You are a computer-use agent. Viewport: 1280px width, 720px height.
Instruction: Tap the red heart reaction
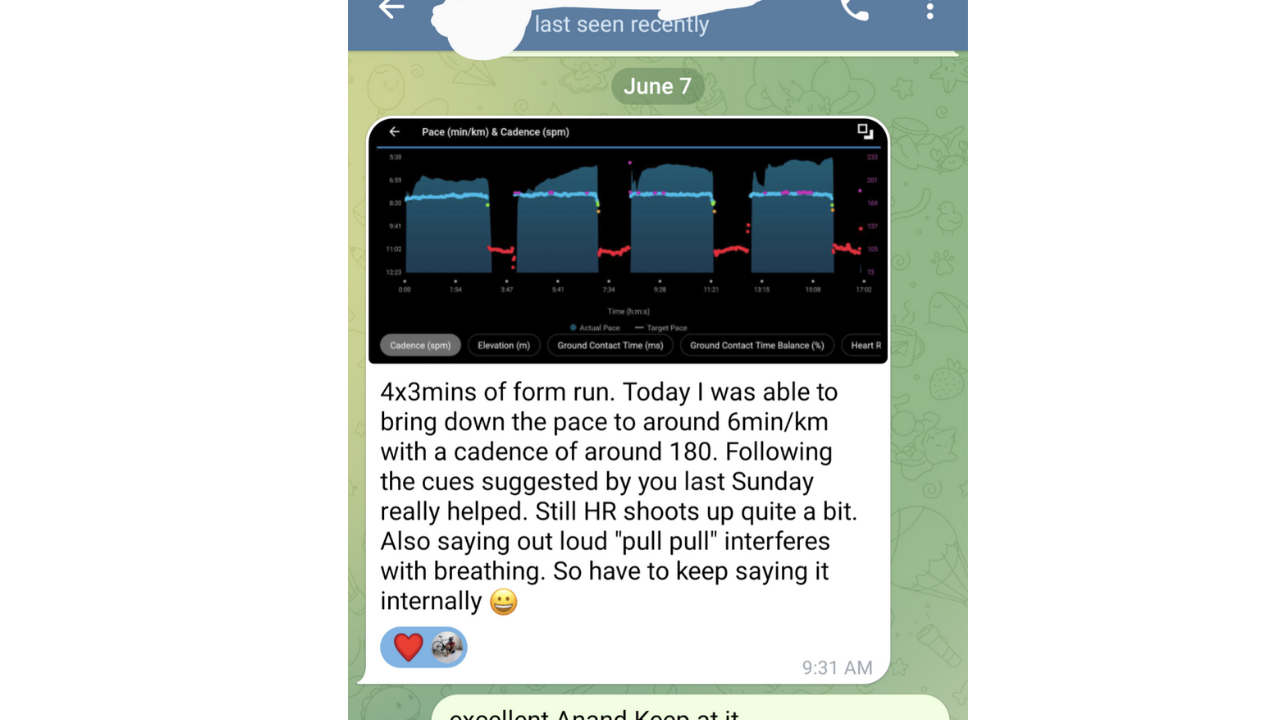point(408,647)
